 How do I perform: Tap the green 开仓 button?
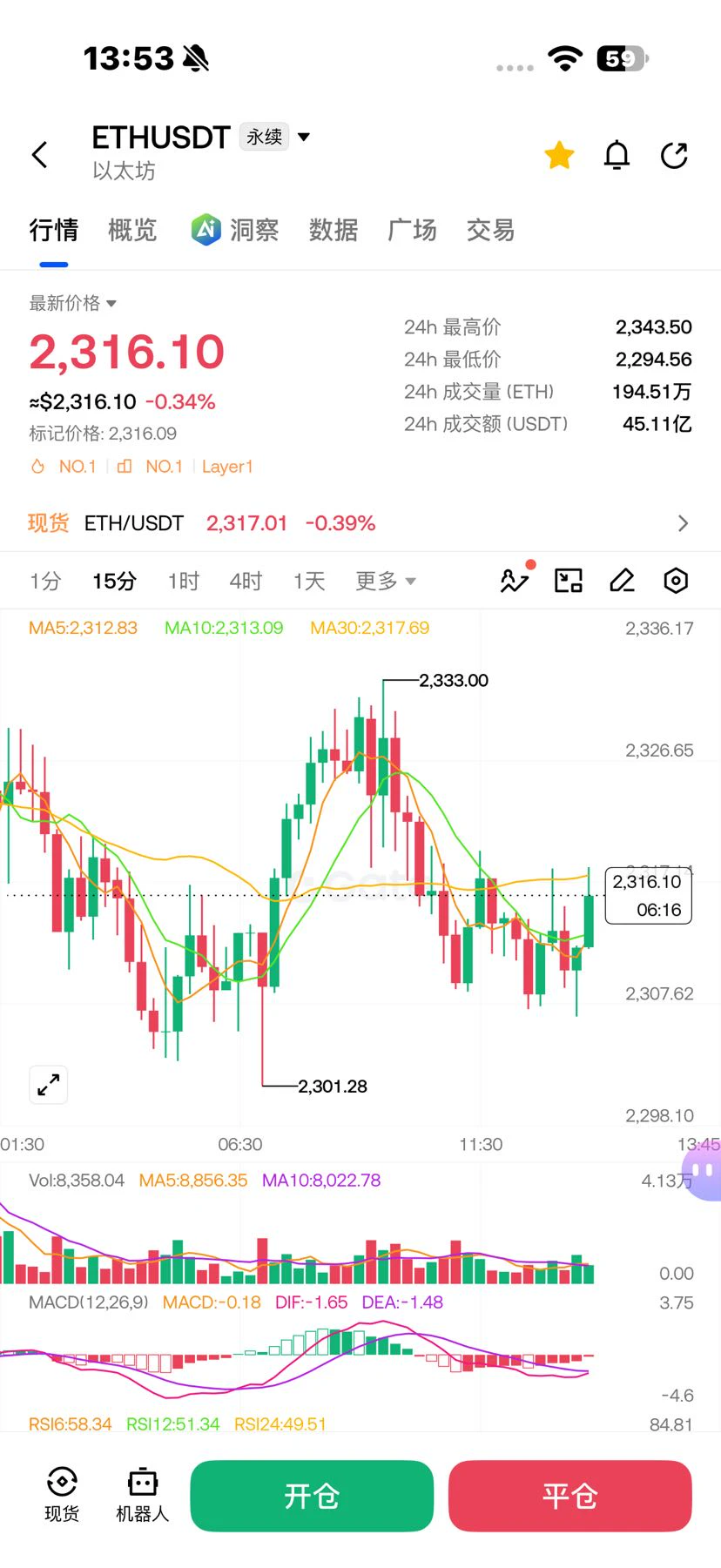pos(312,1496)
